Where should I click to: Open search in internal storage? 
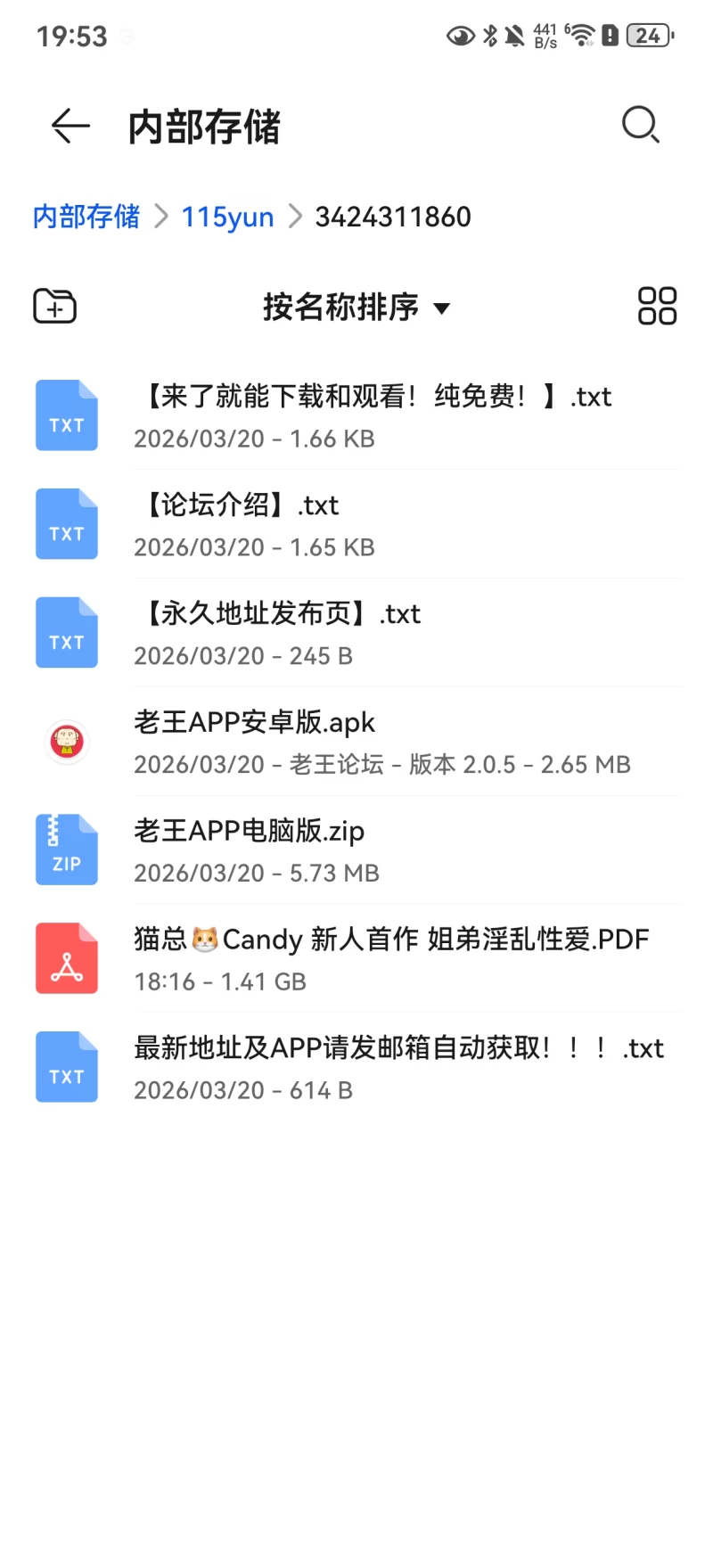coord(640,126)
